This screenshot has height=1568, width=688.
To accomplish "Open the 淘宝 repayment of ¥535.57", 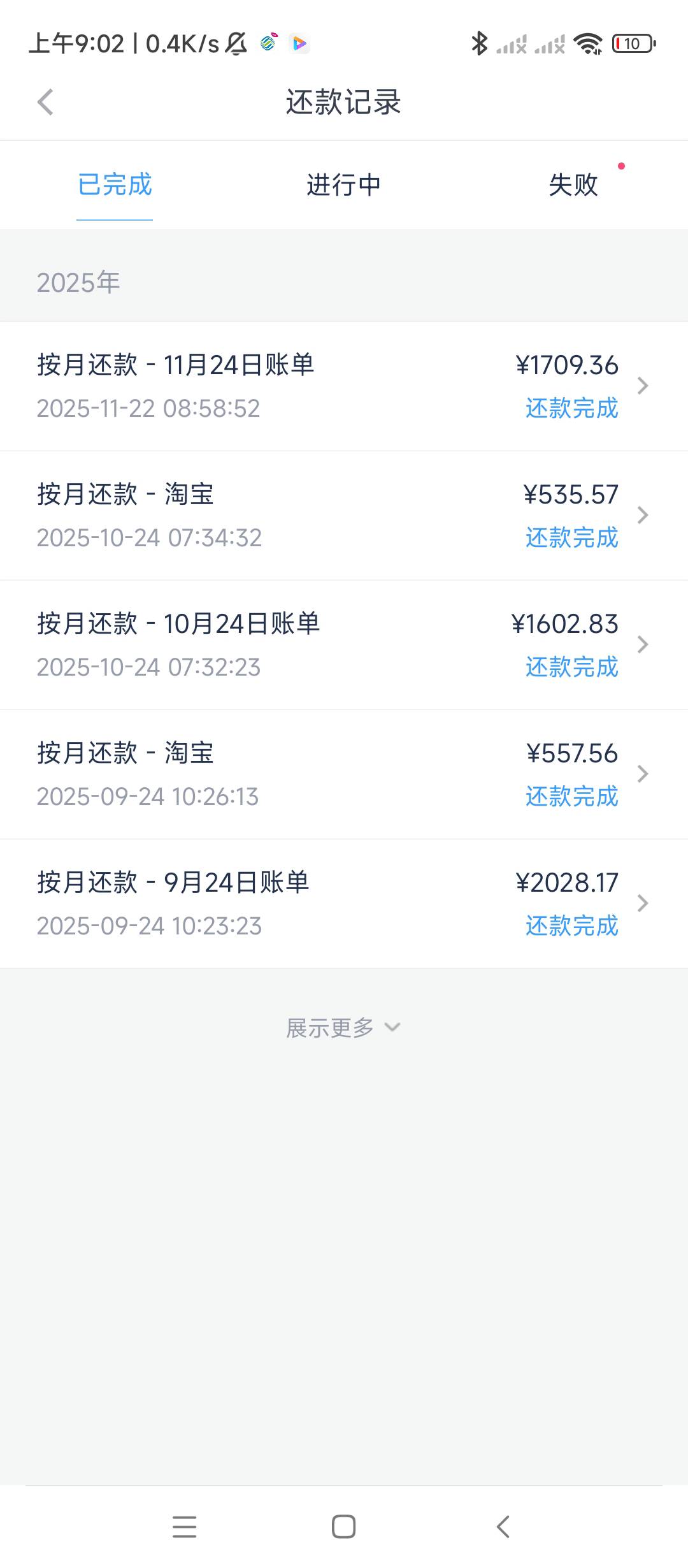I will [x=344, y=516].
